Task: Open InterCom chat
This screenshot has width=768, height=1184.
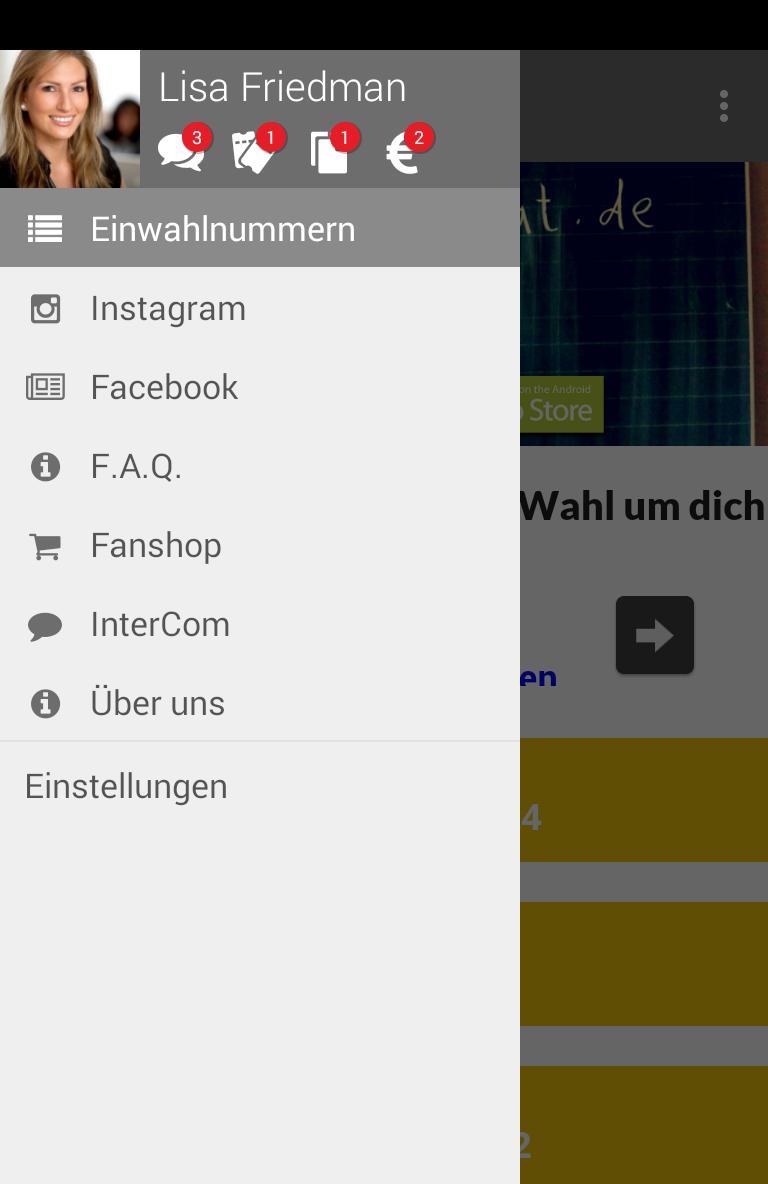Action: 160,624
